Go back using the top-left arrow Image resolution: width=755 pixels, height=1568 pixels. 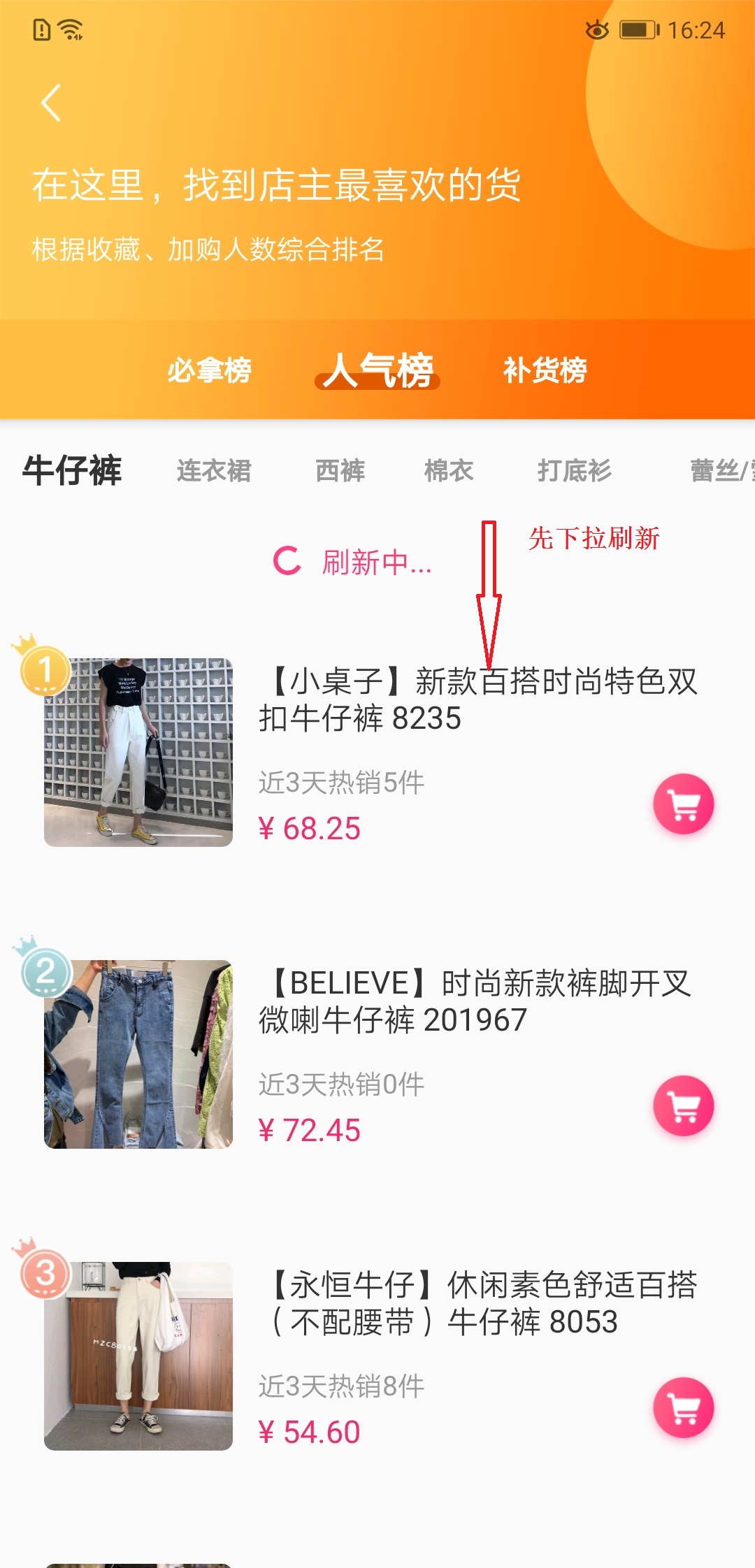click(51, 103)
